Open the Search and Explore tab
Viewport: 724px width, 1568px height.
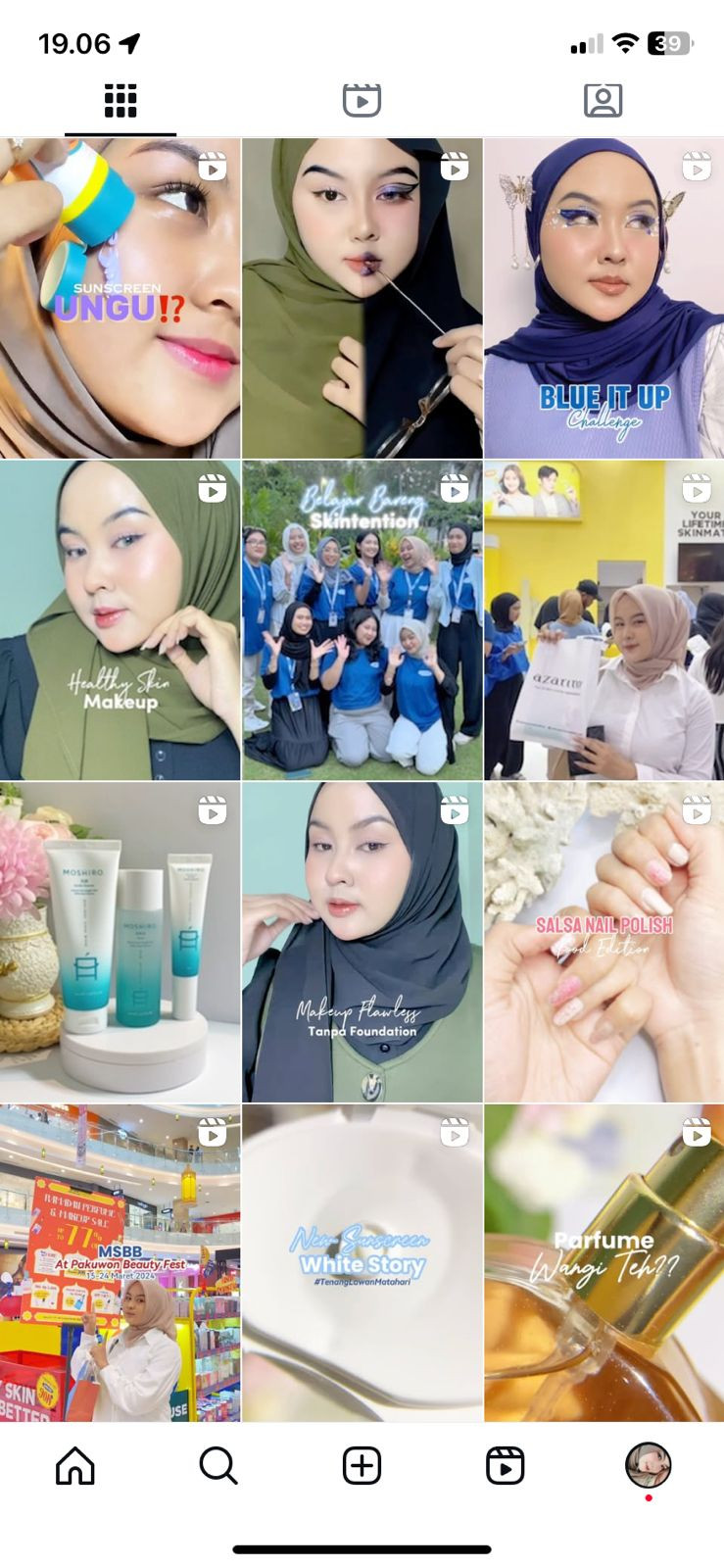click(x=217, y=1466)
